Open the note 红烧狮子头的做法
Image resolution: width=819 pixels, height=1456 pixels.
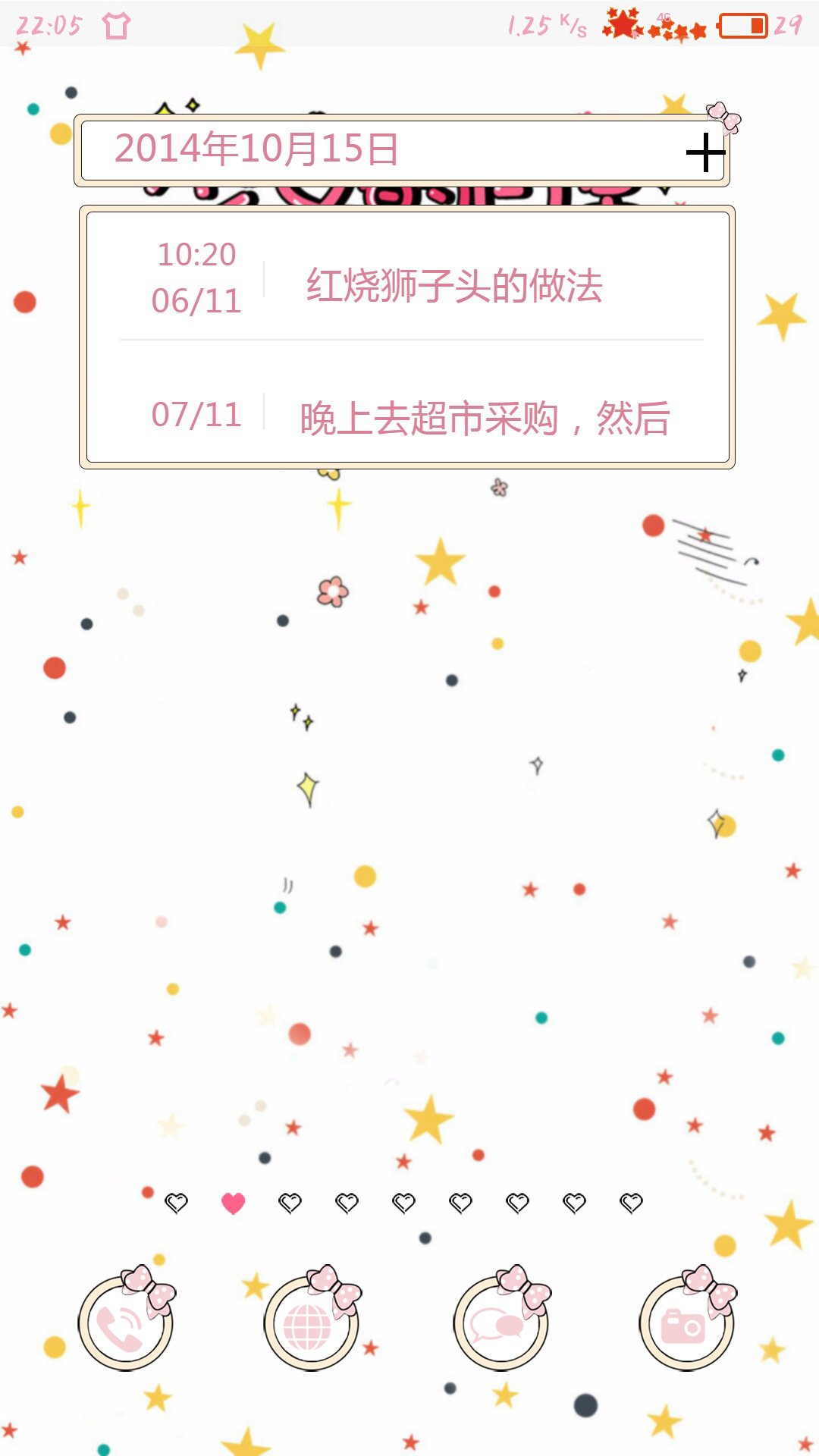(453, 286)
